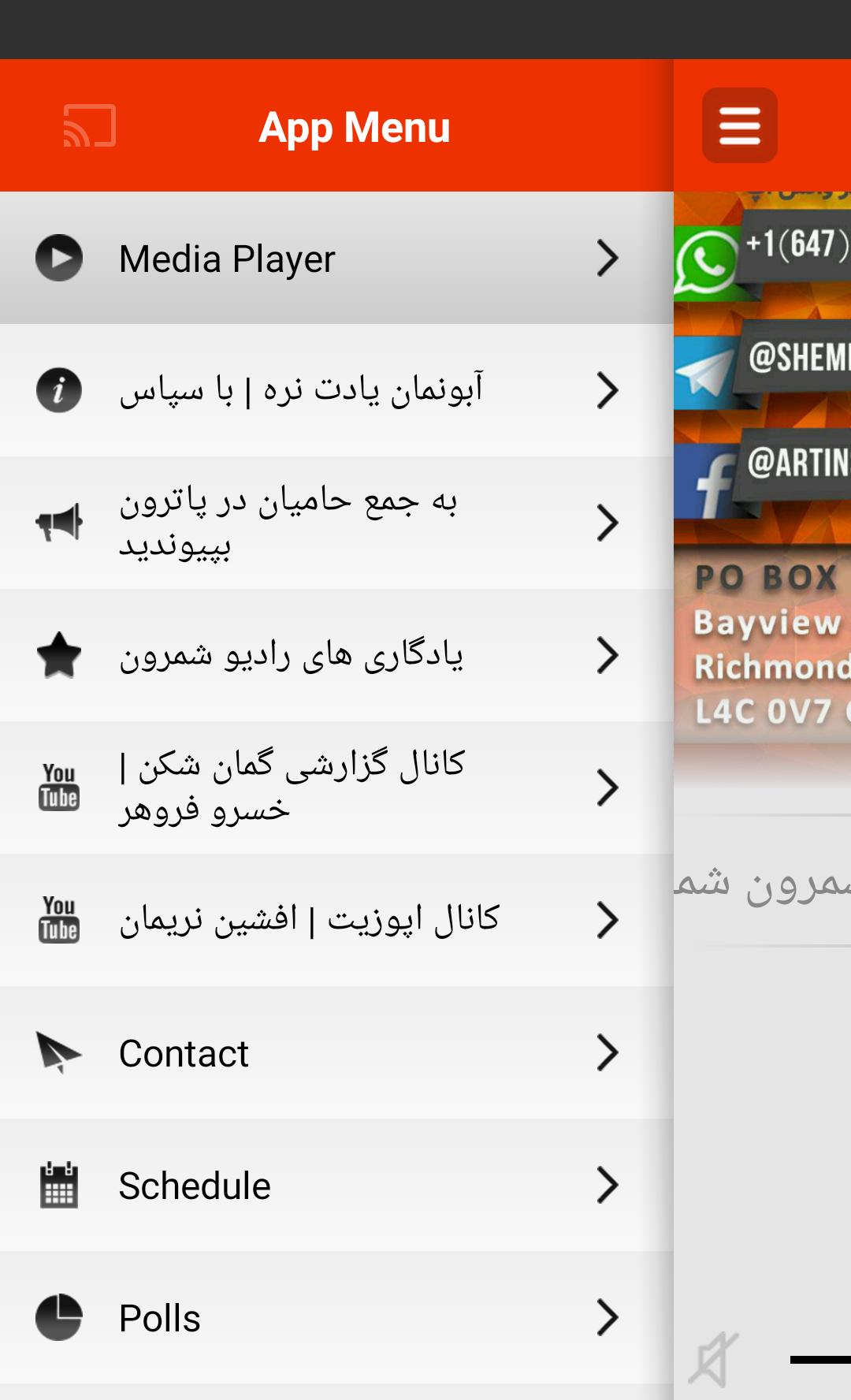Open Media Player
The image size is (851, 1400).
pyautogui.click(x=336, y=259)
